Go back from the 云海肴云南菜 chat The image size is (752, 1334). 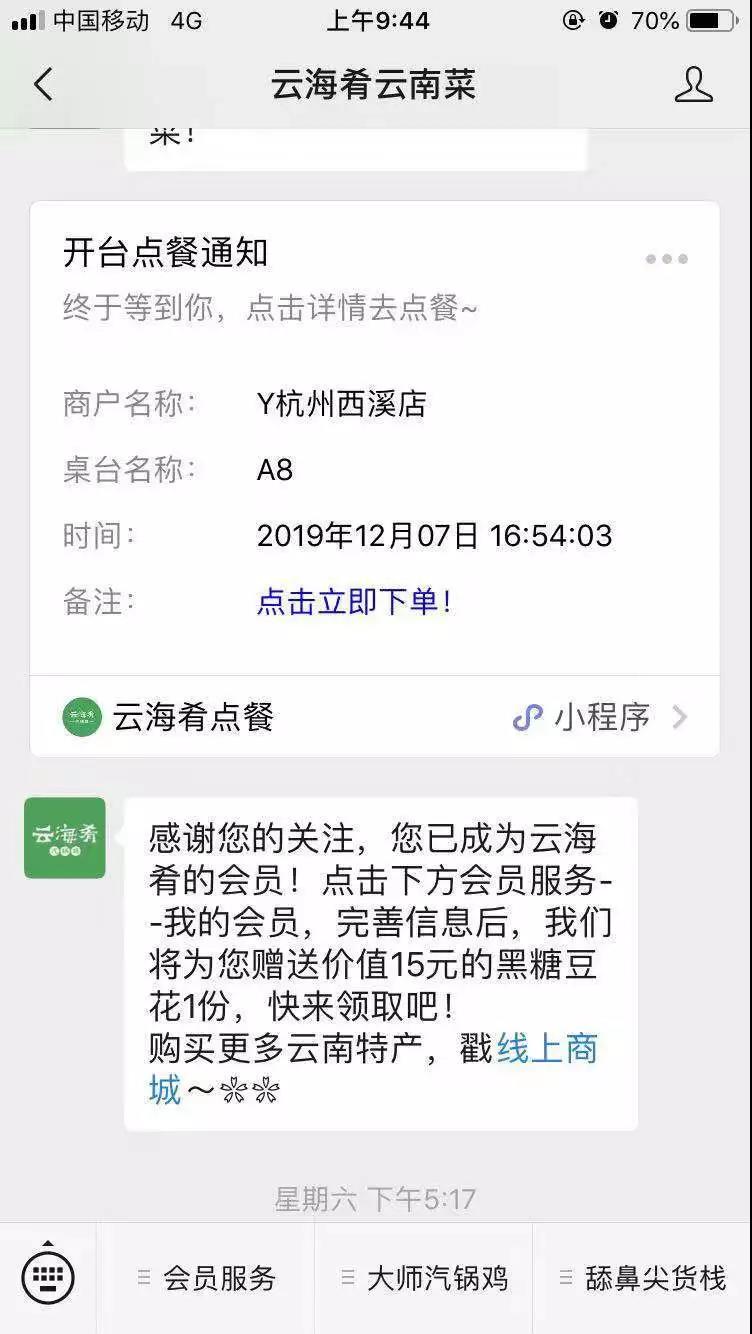pos(43,85)
